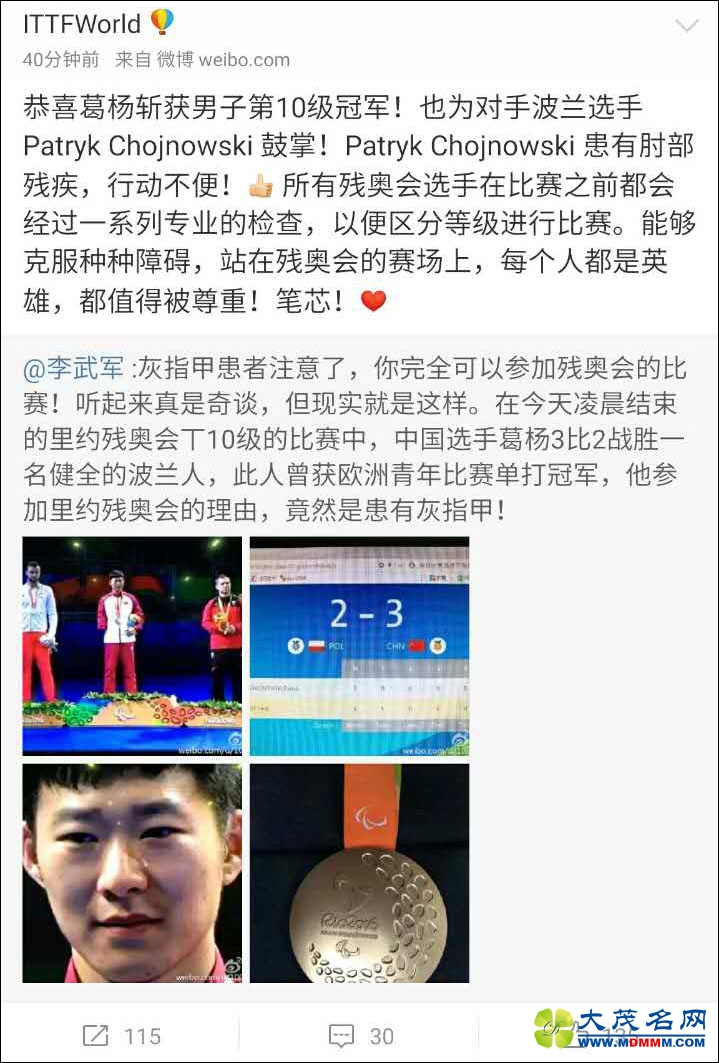The height and width of the screenshot is (1063, 719).
Task: View the Rio medal photo
Action: click(359, 873)
